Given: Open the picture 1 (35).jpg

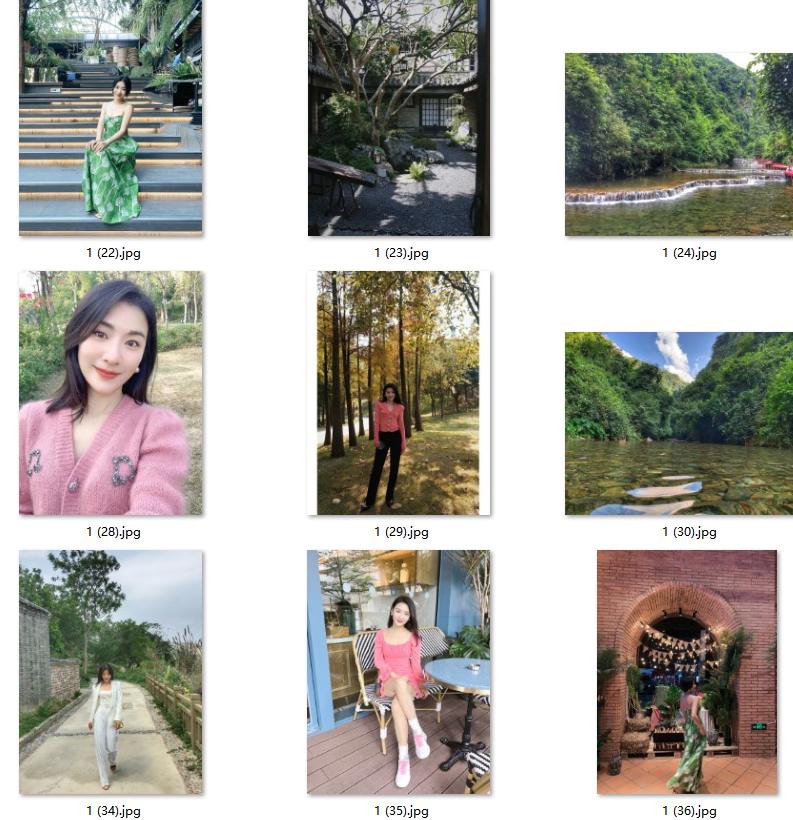Looking at the screenshot, I should click(x=398, y=672).
